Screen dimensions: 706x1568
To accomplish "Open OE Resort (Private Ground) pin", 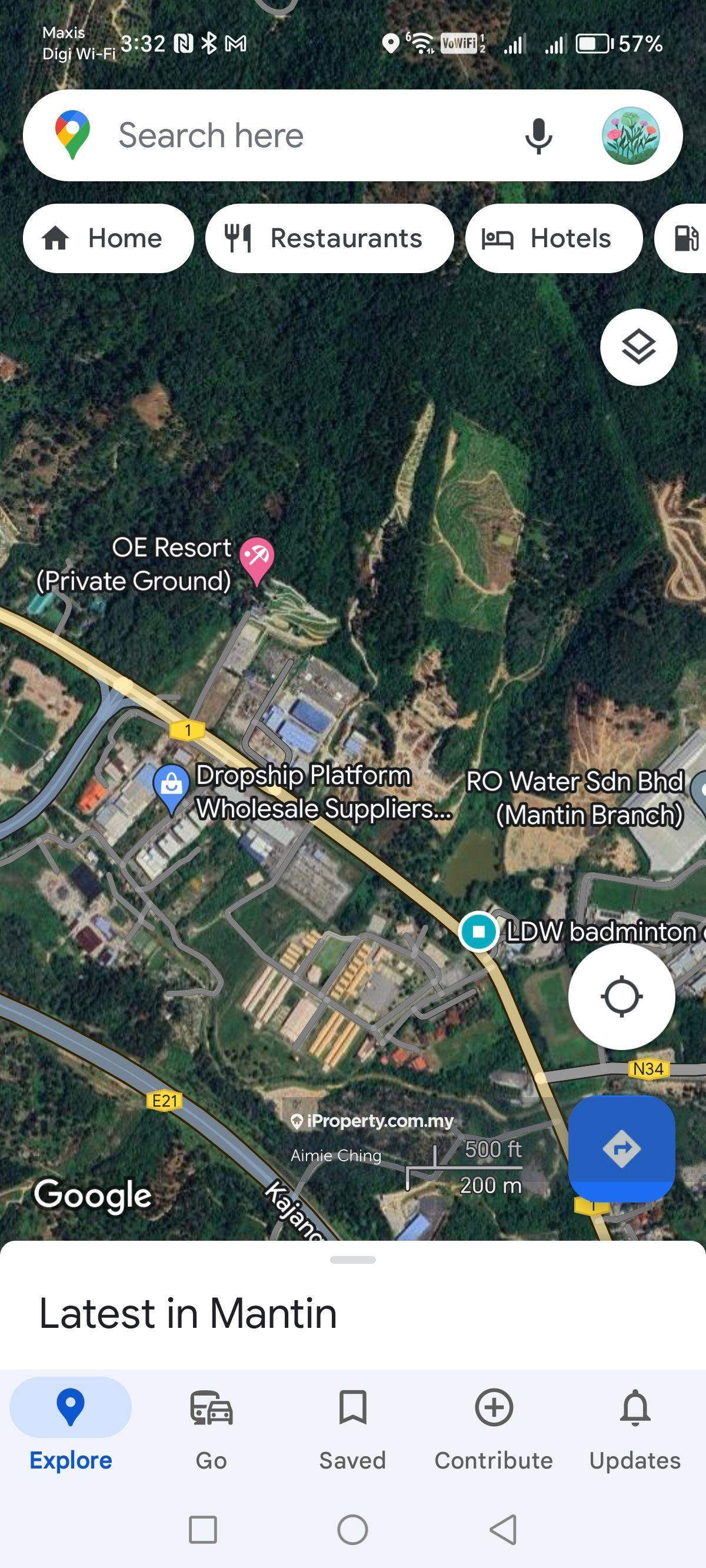I will click(257, 559).
